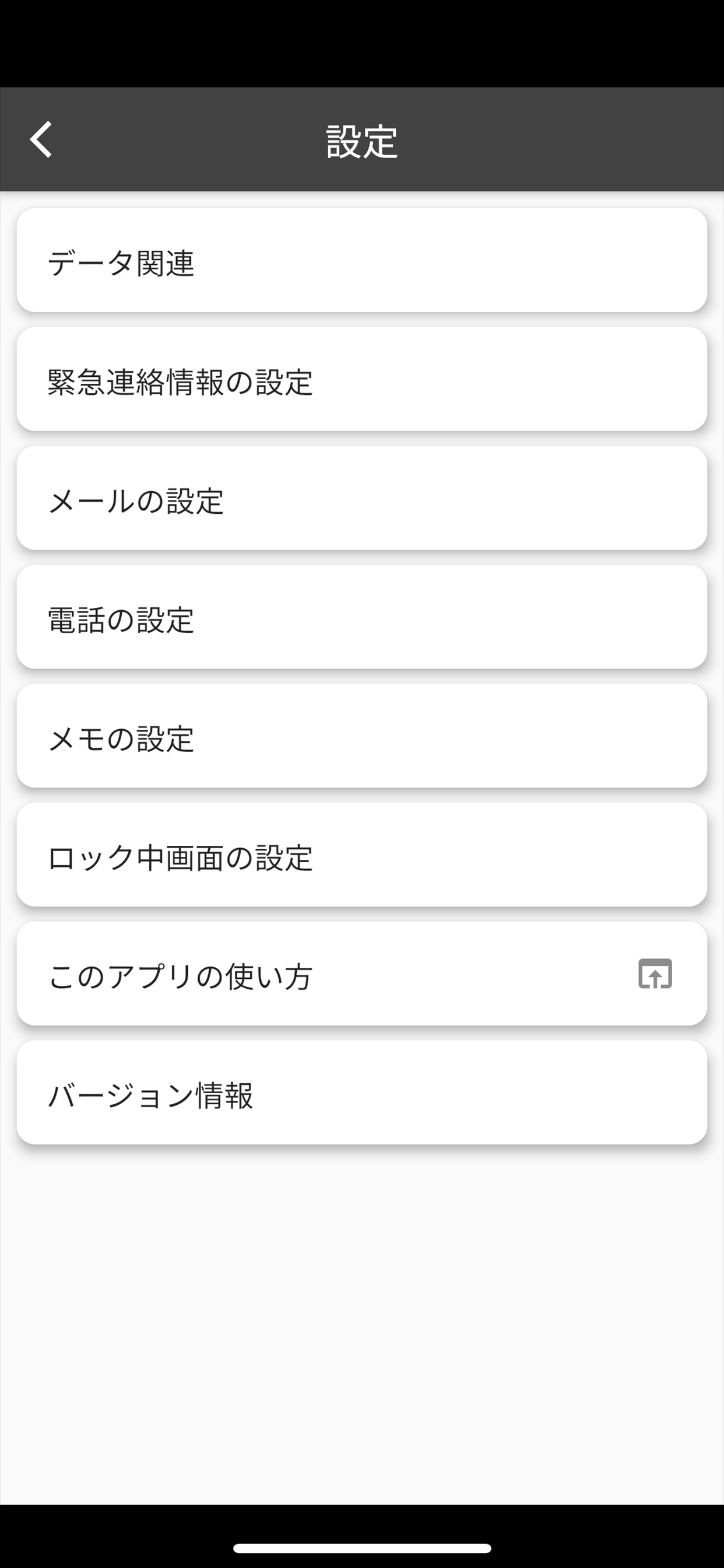Tap the back chevron in the navigation bar
Screen dimensions: 724x1568
point(41,140)
